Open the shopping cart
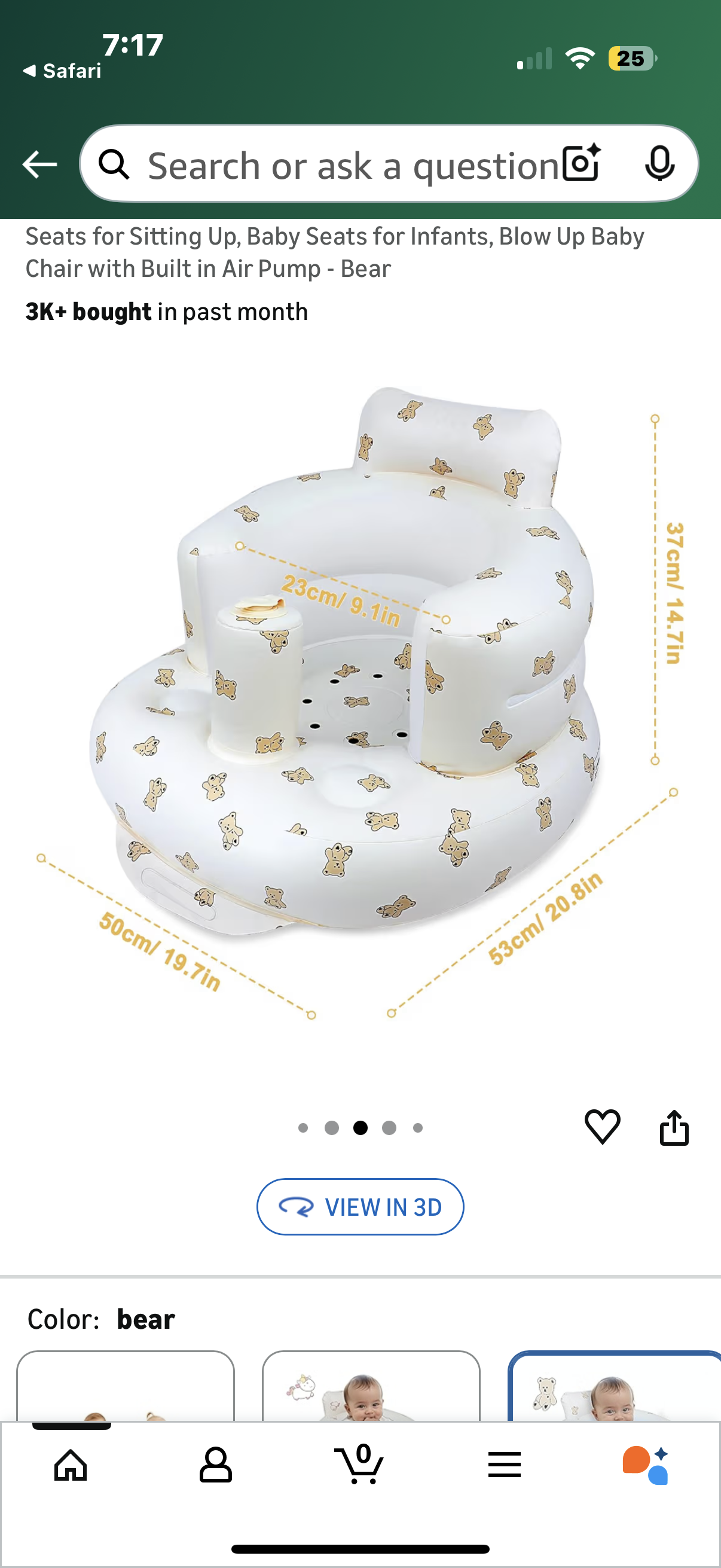This screenshot has height=1568, width=721. (x=359, y=1464)
